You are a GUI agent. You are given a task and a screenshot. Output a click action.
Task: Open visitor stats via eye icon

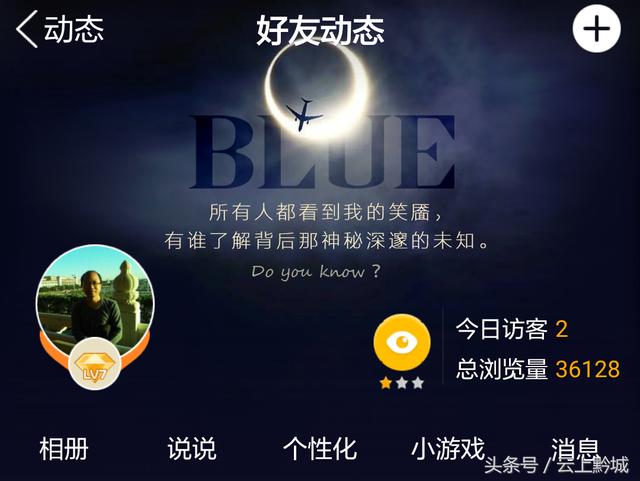[x=402, y=343]
